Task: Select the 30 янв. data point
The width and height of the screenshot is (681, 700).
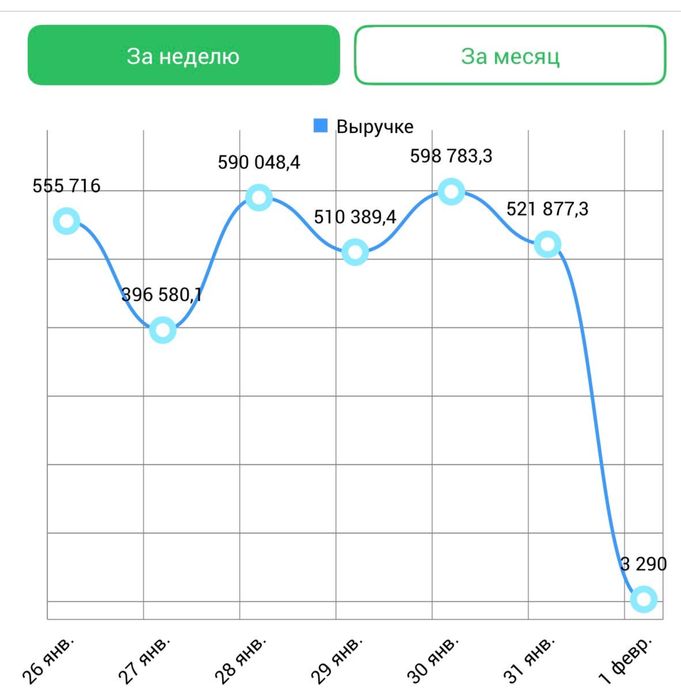Action: pyautogui.click(x=451, y=191)
